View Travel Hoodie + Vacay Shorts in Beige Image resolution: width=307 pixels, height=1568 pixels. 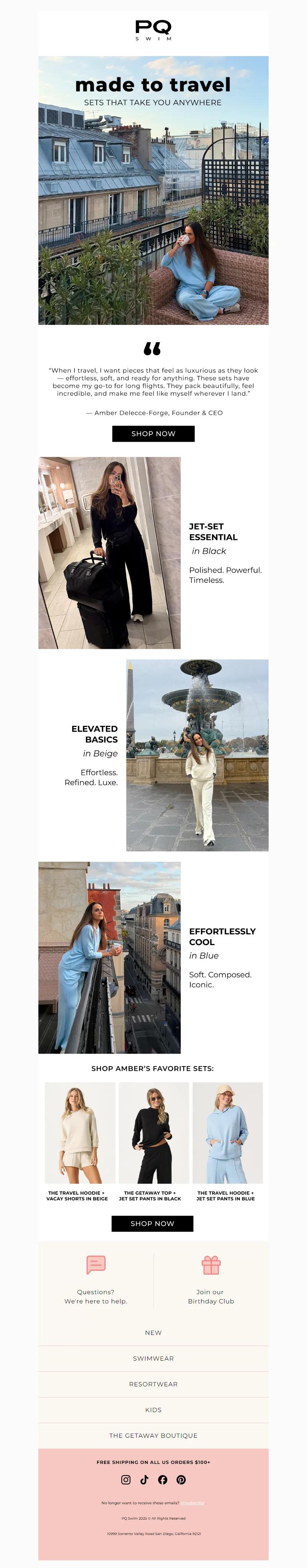tap(80, 1133)
